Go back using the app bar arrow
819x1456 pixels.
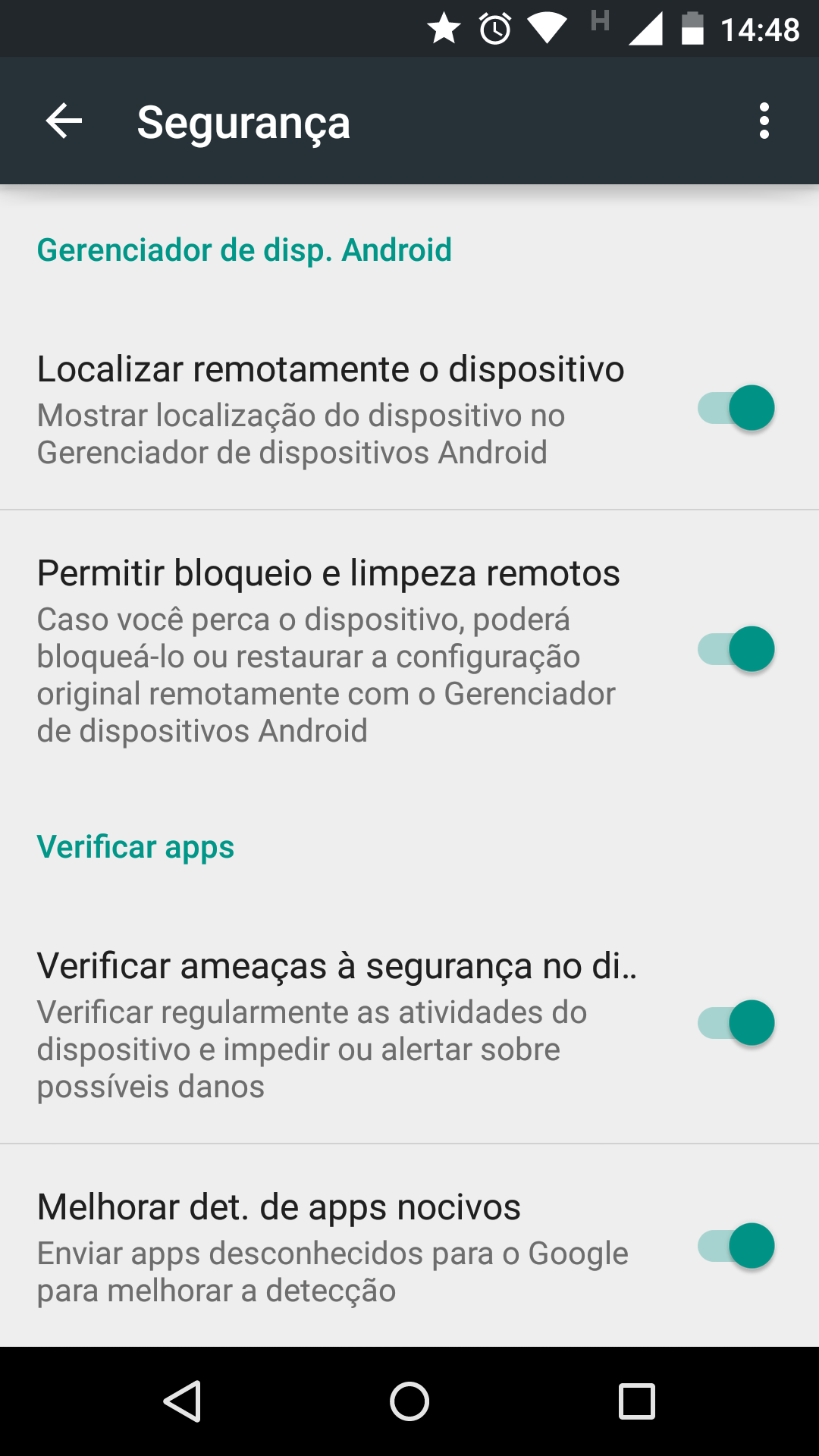click(64, 121)
